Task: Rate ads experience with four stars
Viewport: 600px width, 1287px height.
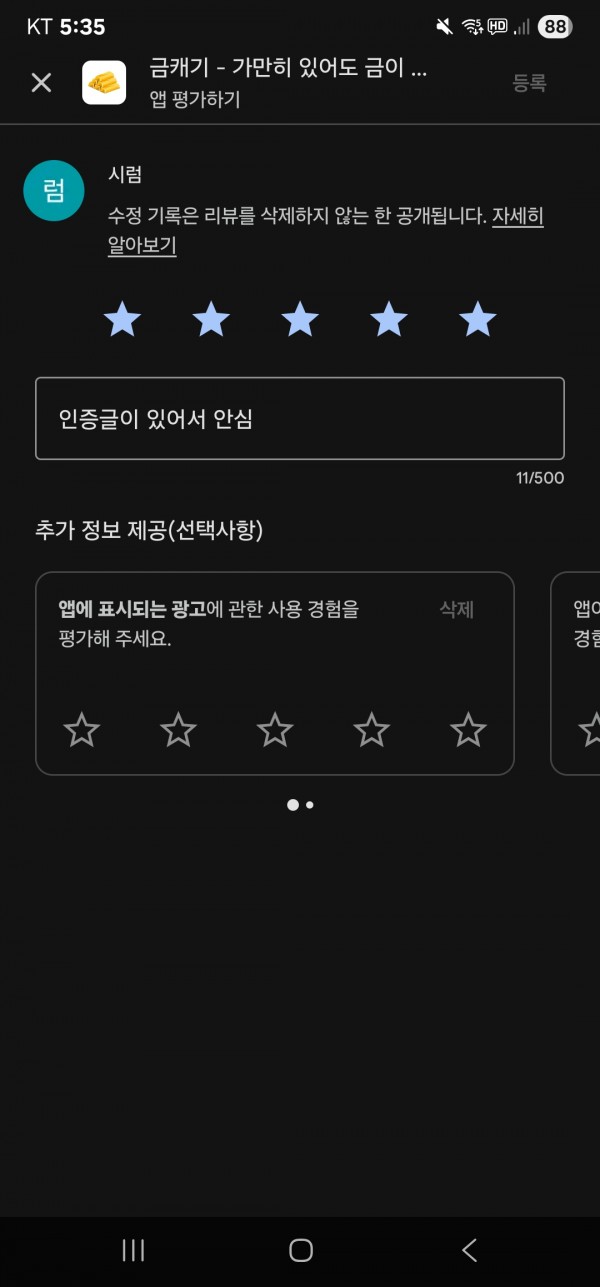Action: (372, 731)
